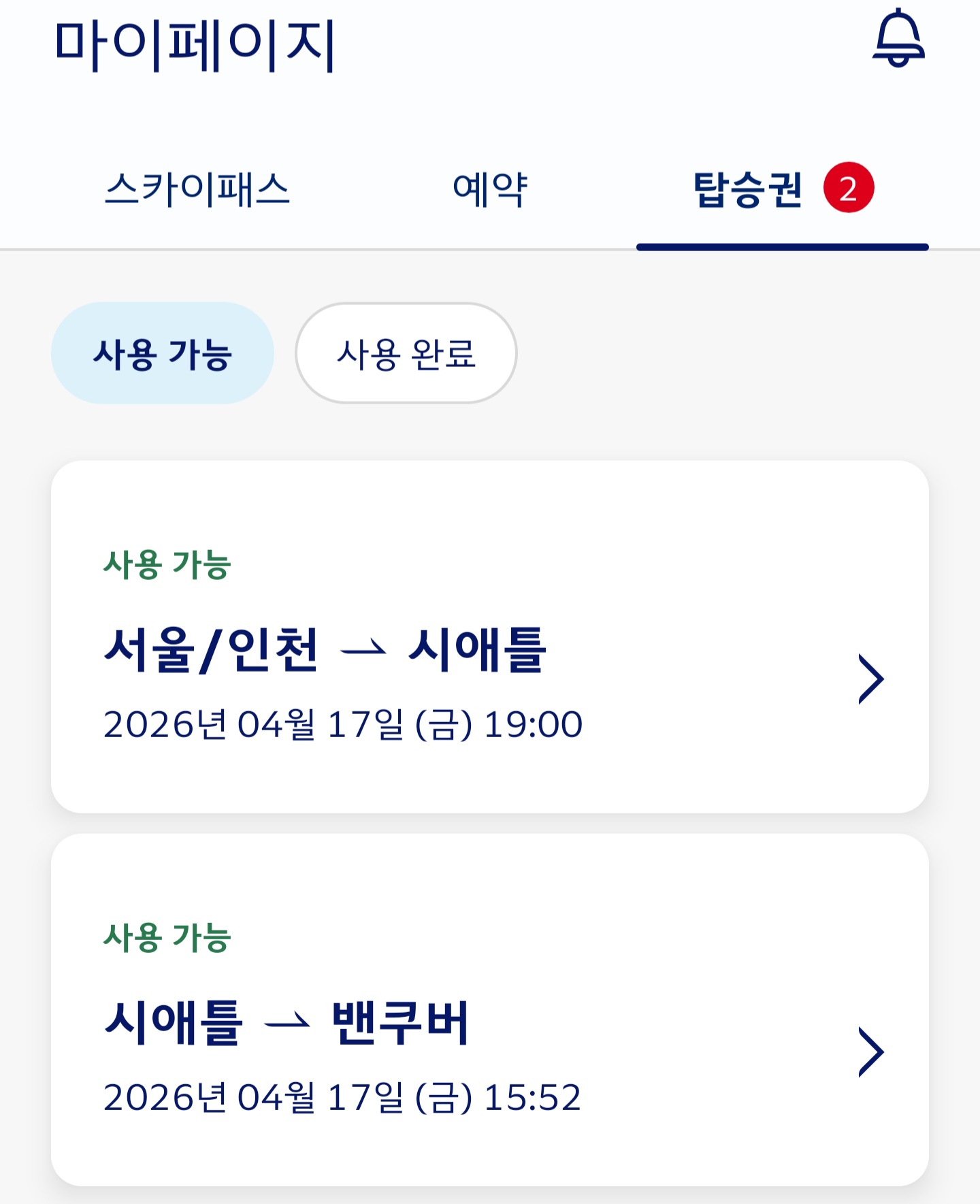
Task: Show 사용 완료 boarding passes
Action: coord(406,353)
